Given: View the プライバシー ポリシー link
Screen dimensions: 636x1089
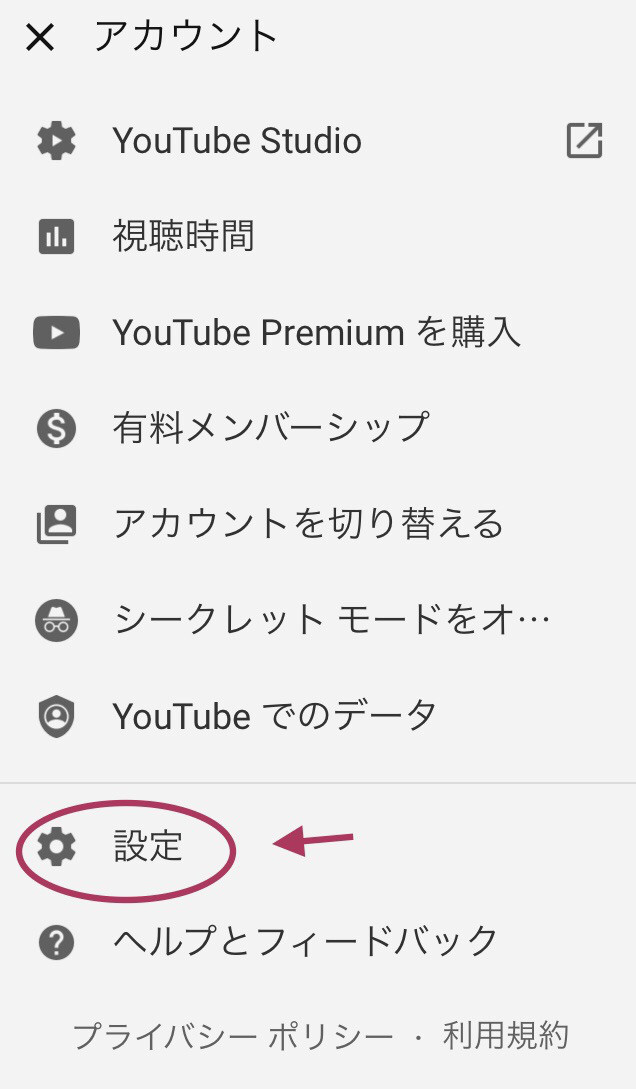Looking at the screenshot, I should coord(233,1036).
